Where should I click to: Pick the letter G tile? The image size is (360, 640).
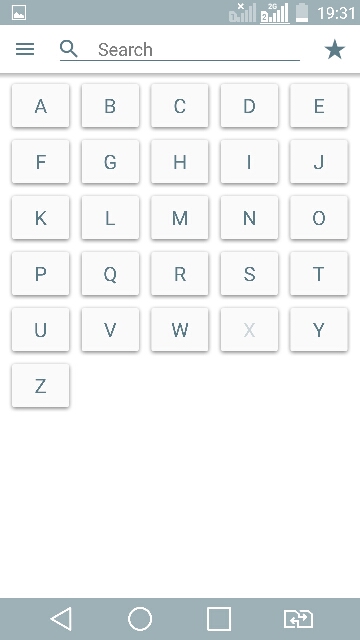pos(110,162)
